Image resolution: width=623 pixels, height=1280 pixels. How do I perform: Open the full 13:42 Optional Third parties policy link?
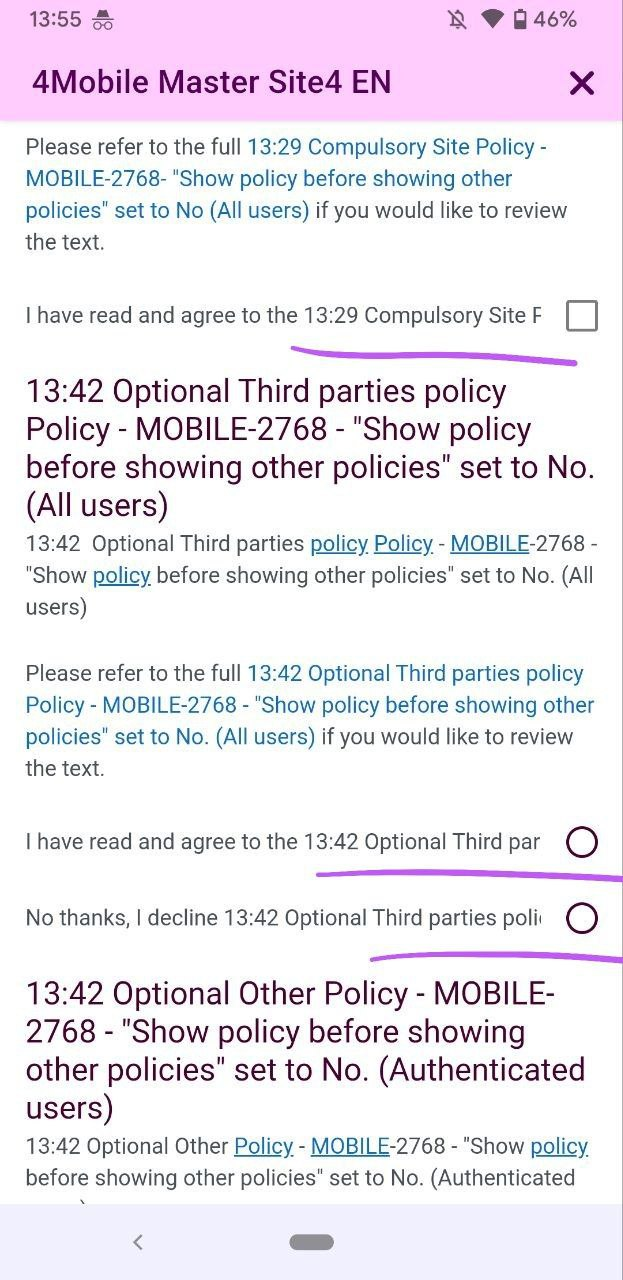click(310, 705)
